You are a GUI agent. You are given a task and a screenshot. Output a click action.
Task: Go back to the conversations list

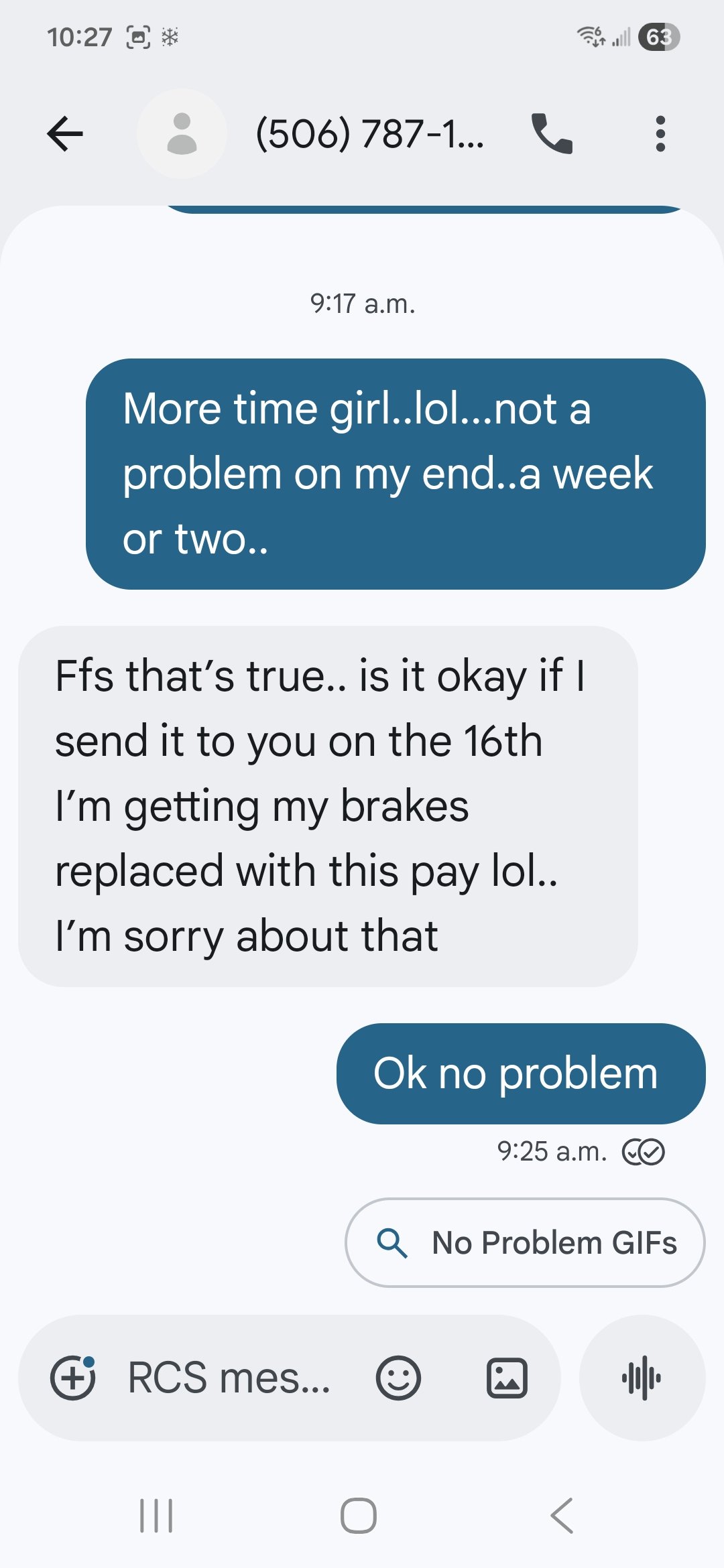65,133
